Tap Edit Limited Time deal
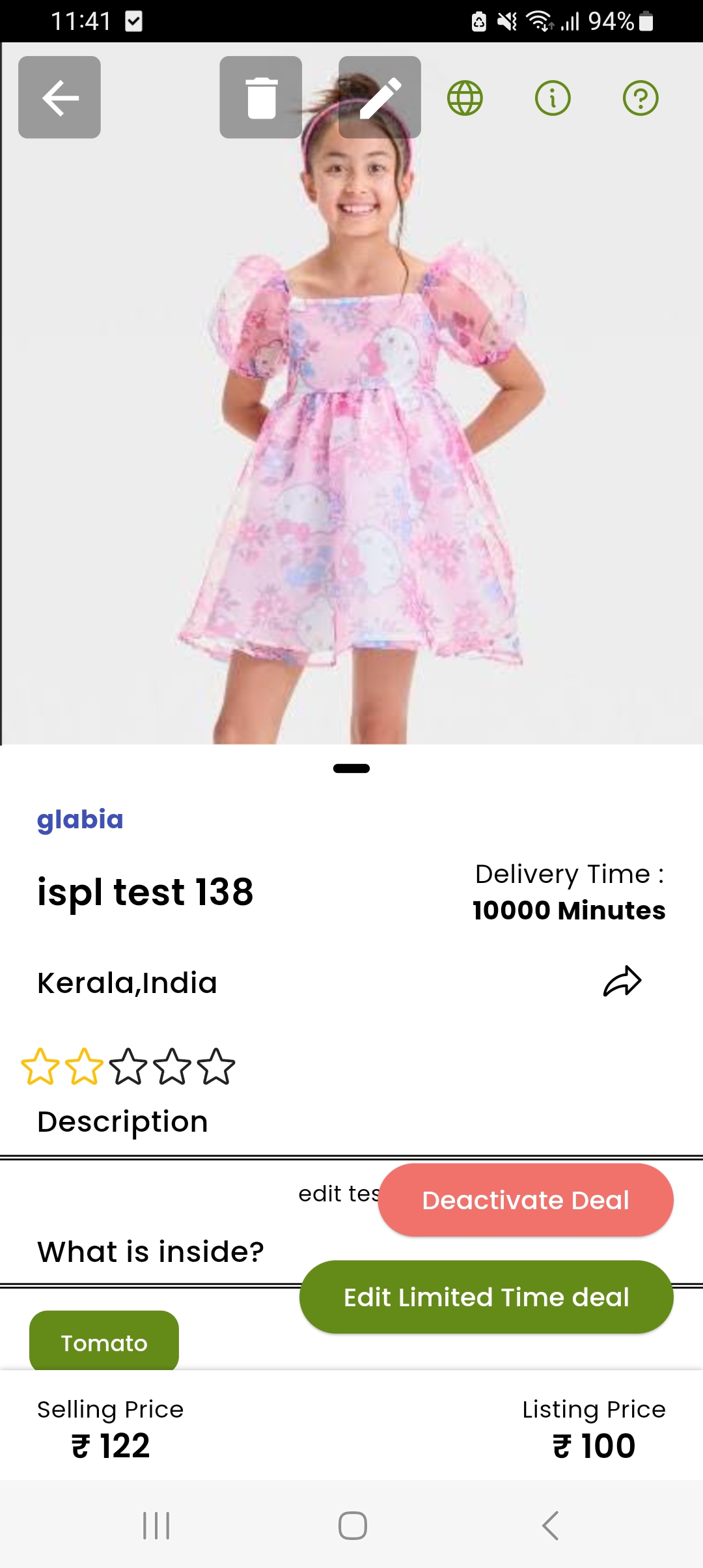 pos(486,1297)
